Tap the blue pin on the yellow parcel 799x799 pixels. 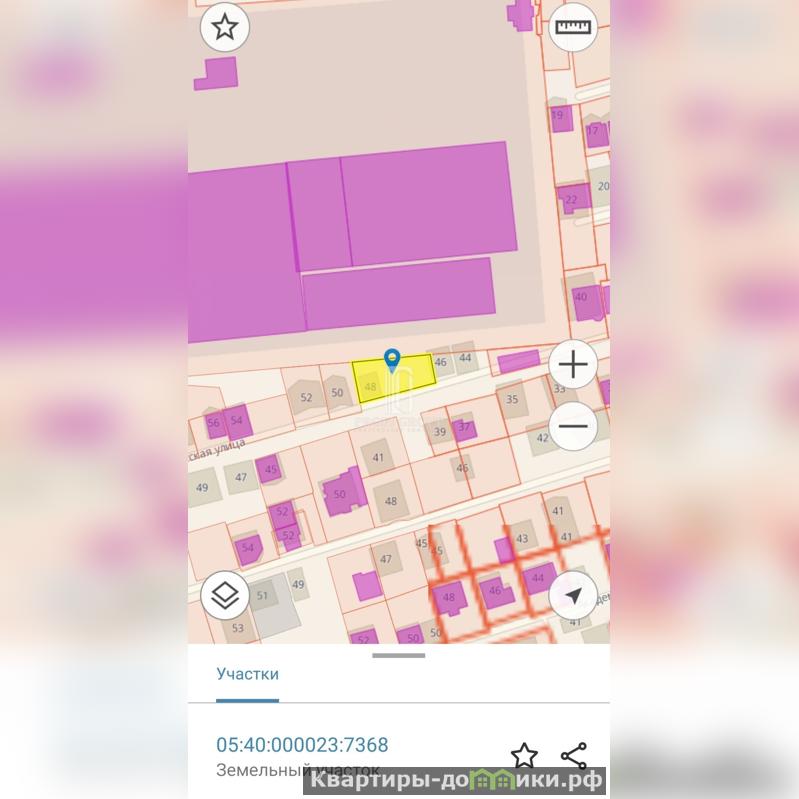[393, 359]
